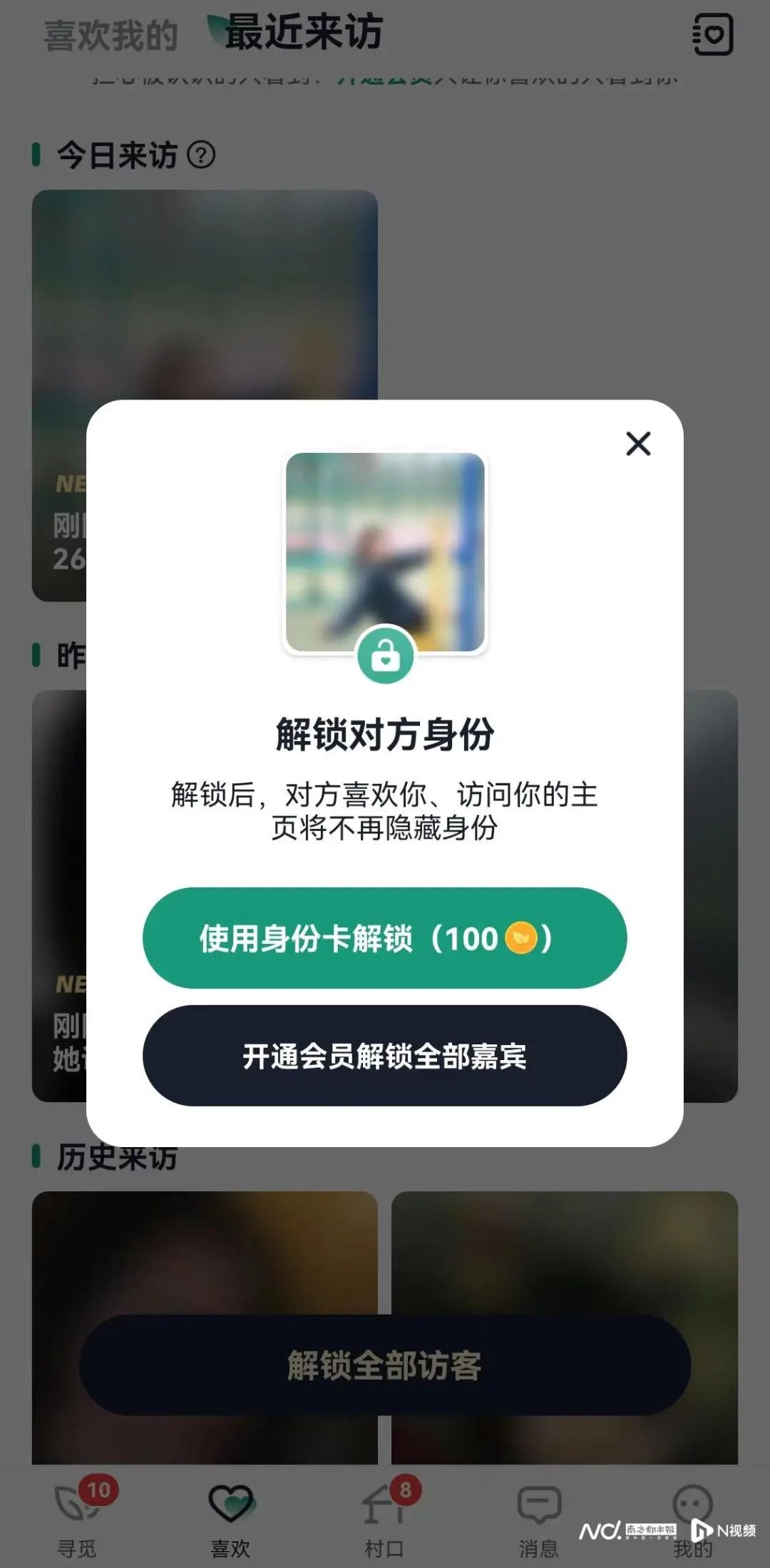This screenshot has height=1568, width=770.
Task: Go to the 寻觅 tab
Action: [x=76, y=1516]
